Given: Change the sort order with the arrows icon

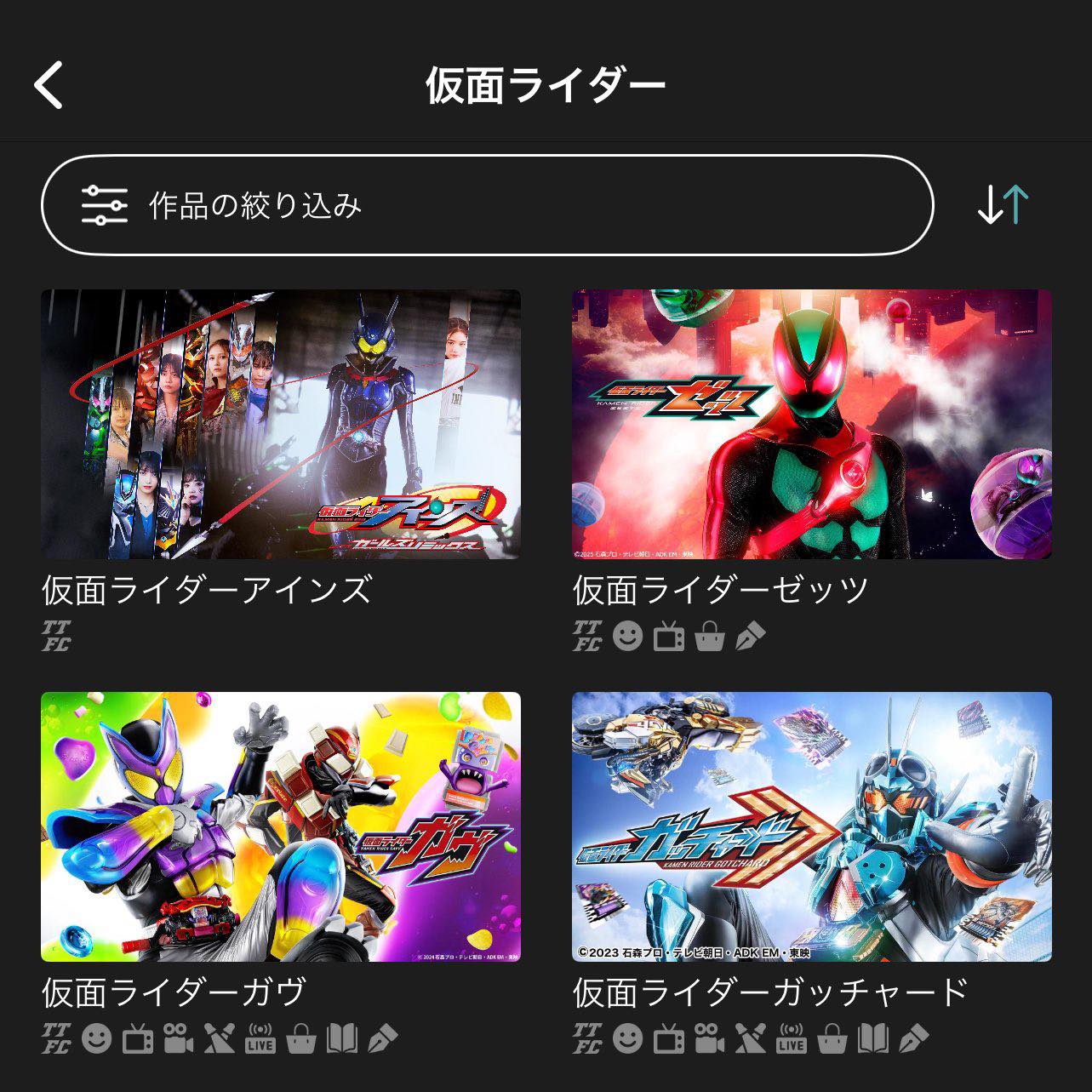Looking at the screenshot, I should click(1003, 205).
